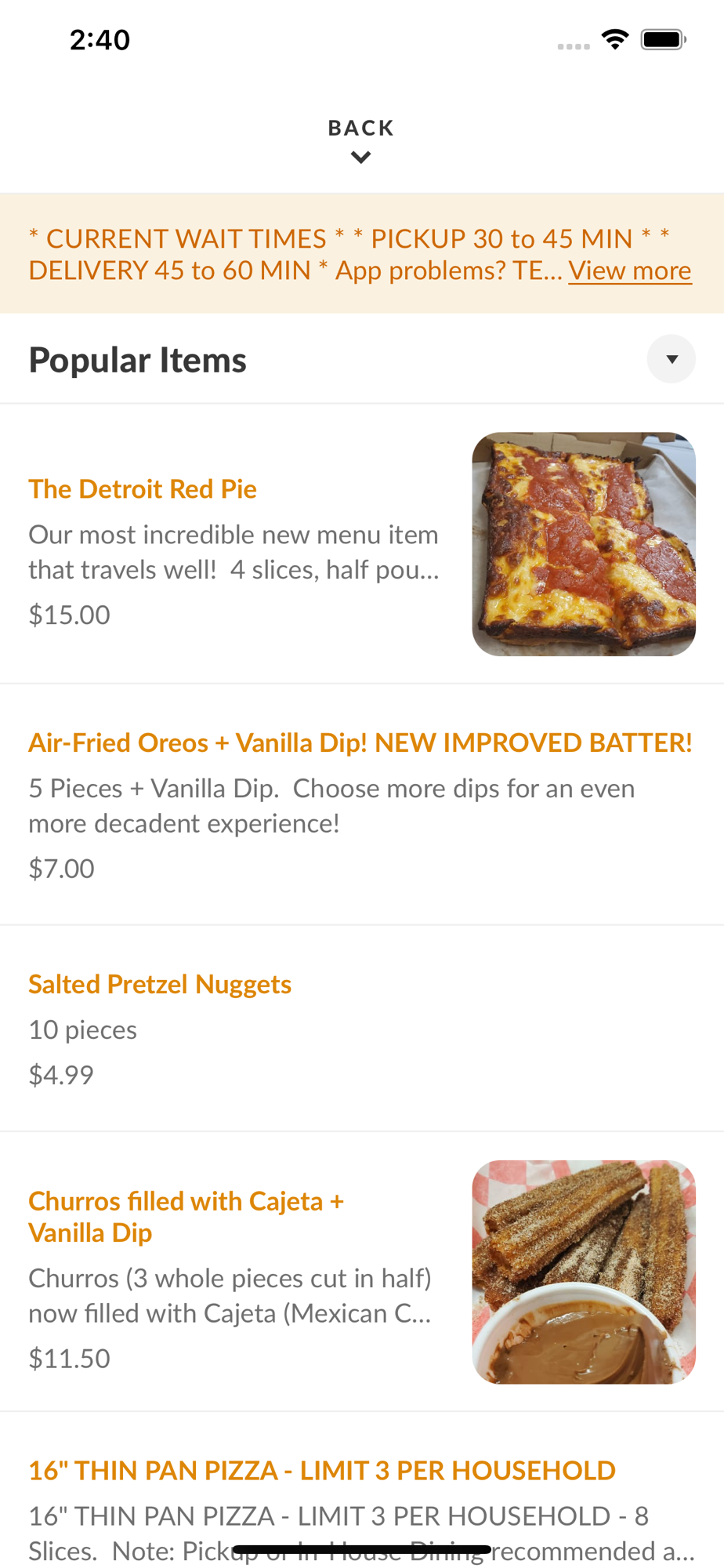Image resolution: width=724 pixels, height=1568 pixels.
Task: Expand the Popular Items category dropdown
Action: (x=671, y=359)
